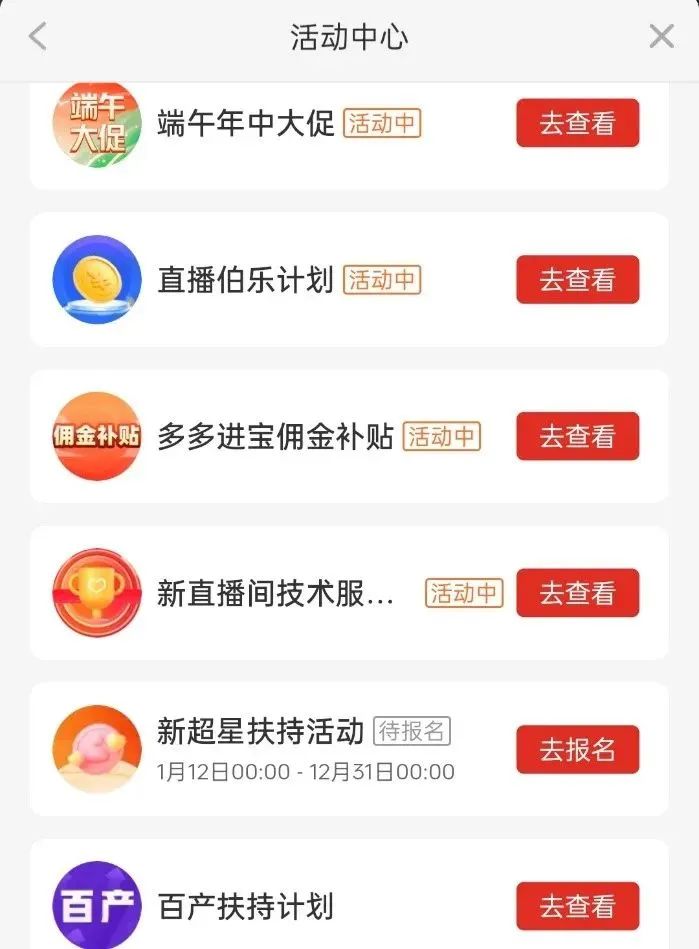Image resolution: width=699 pixels, height=949 pixels.
Task: Go back from the 活动中心 page
Action: [38, 37]
